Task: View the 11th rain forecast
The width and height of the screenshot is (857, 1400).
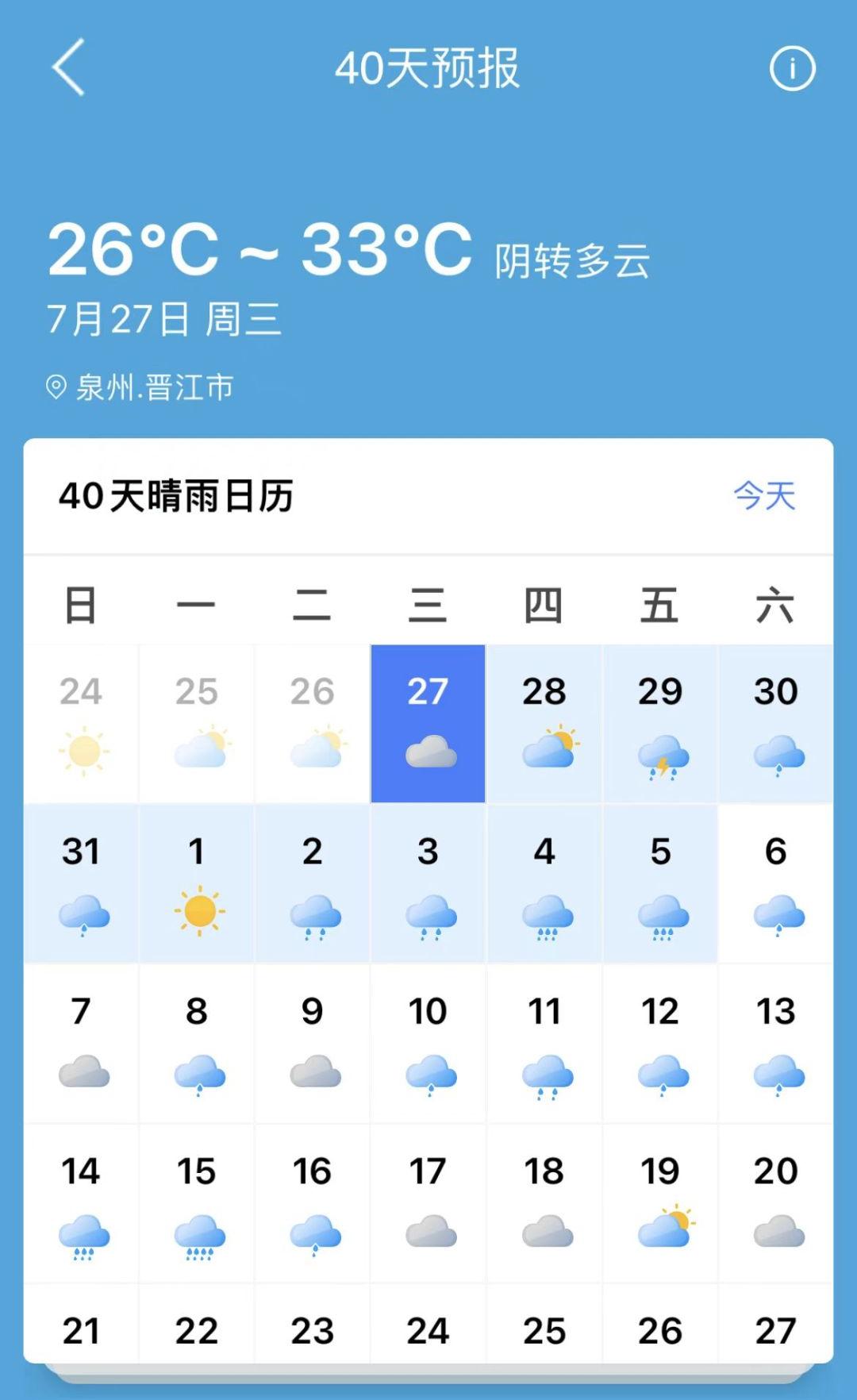Action: pos(544,1043)
